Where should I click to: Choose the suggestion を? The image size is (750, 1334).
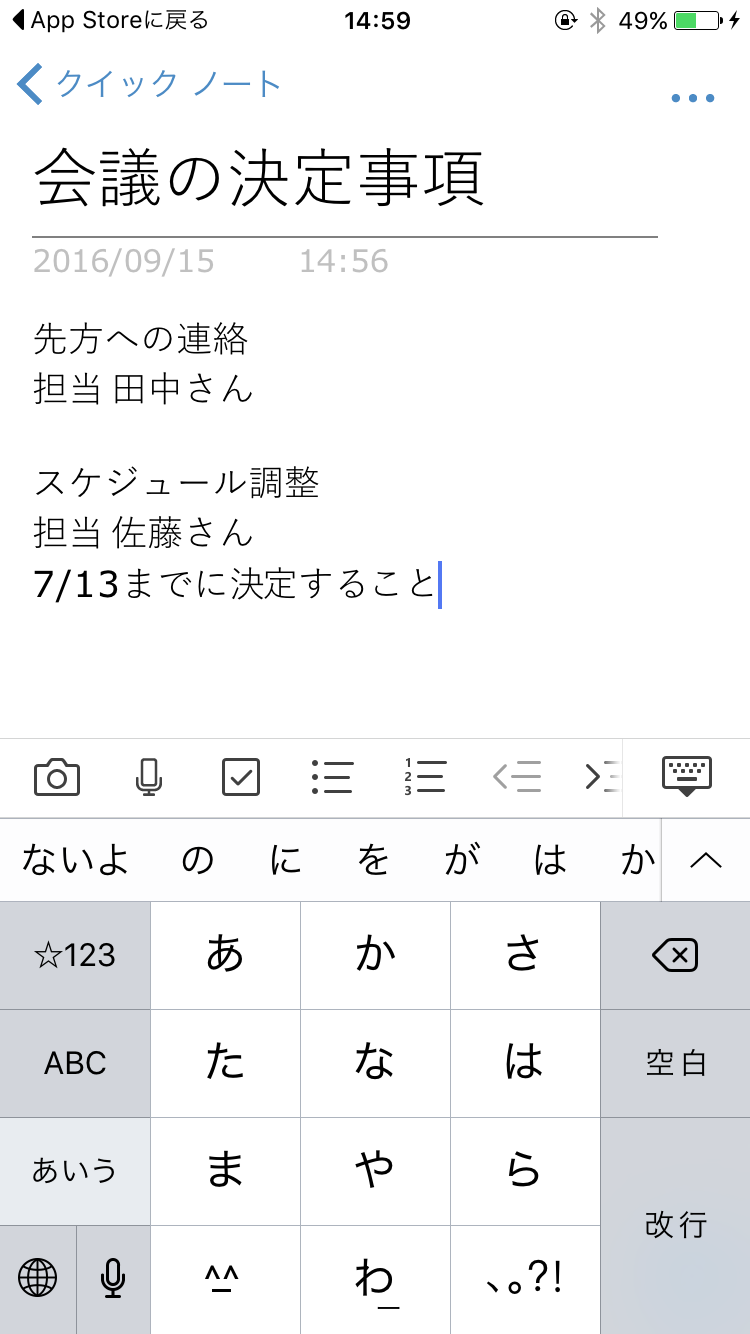tap(373, 860)
